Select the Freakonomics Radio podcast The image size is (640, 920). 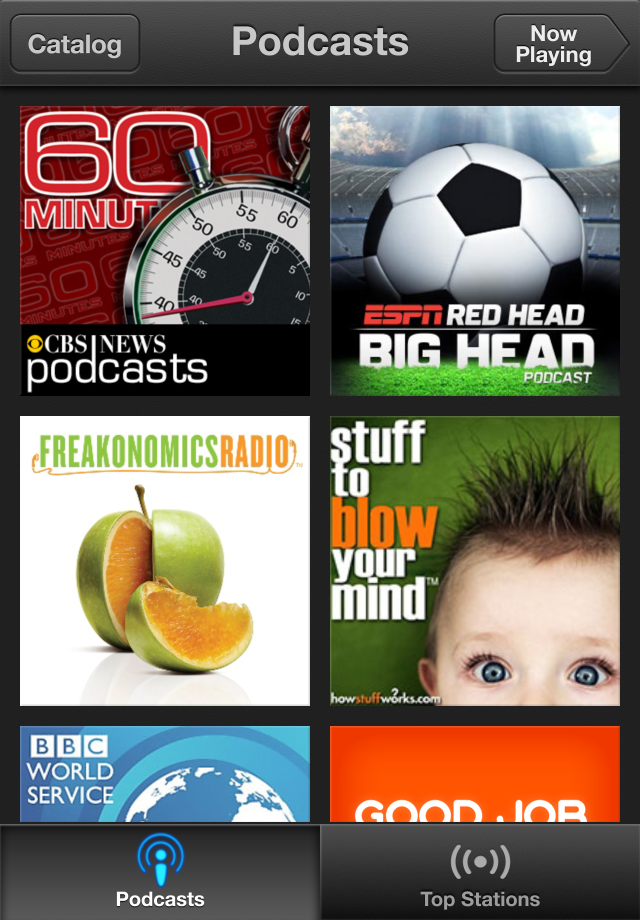[x=165, y=561]
